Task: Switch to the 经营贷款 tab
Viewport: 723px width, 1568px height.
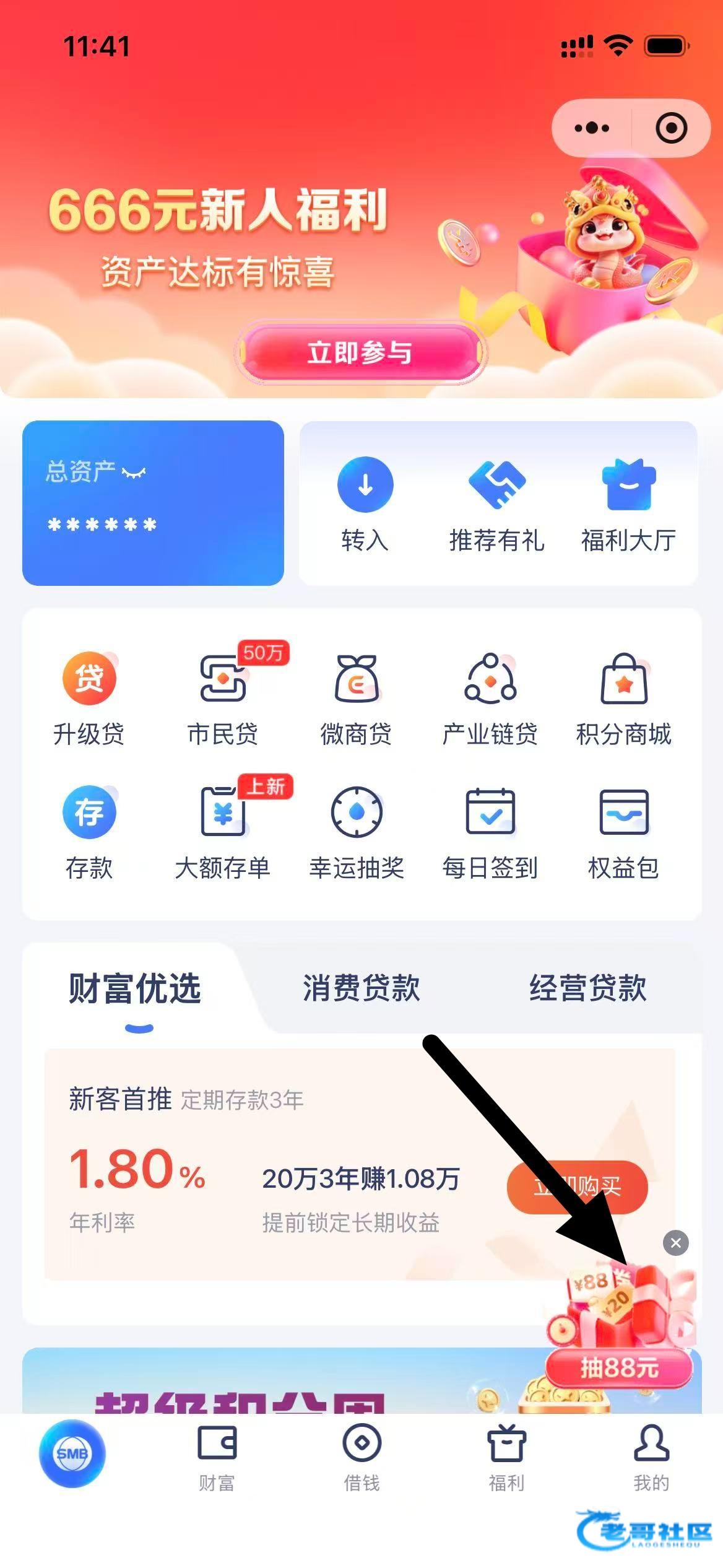Action: [588, 988]
